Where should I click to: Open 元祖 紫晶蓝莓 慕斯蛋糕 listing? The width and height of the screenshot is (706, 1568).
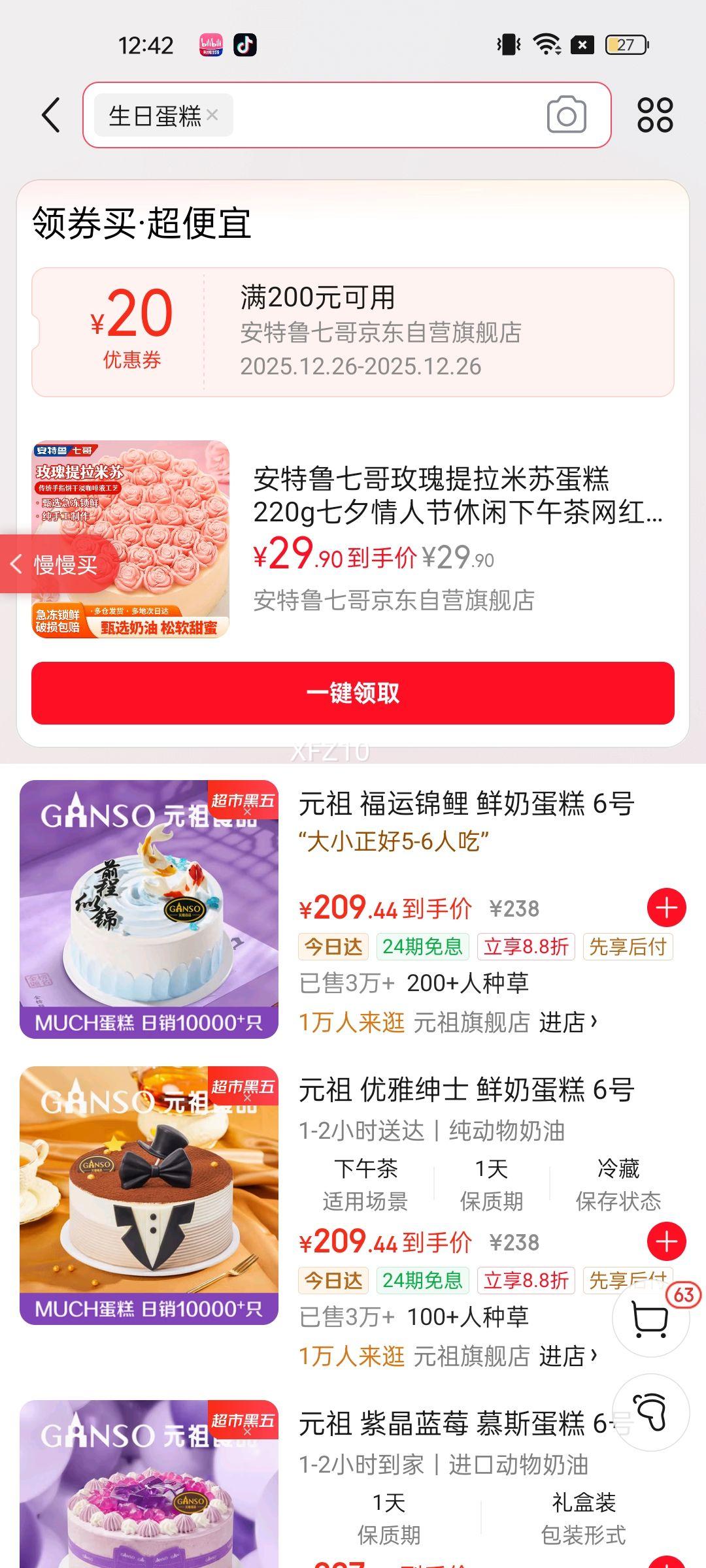451,1424
